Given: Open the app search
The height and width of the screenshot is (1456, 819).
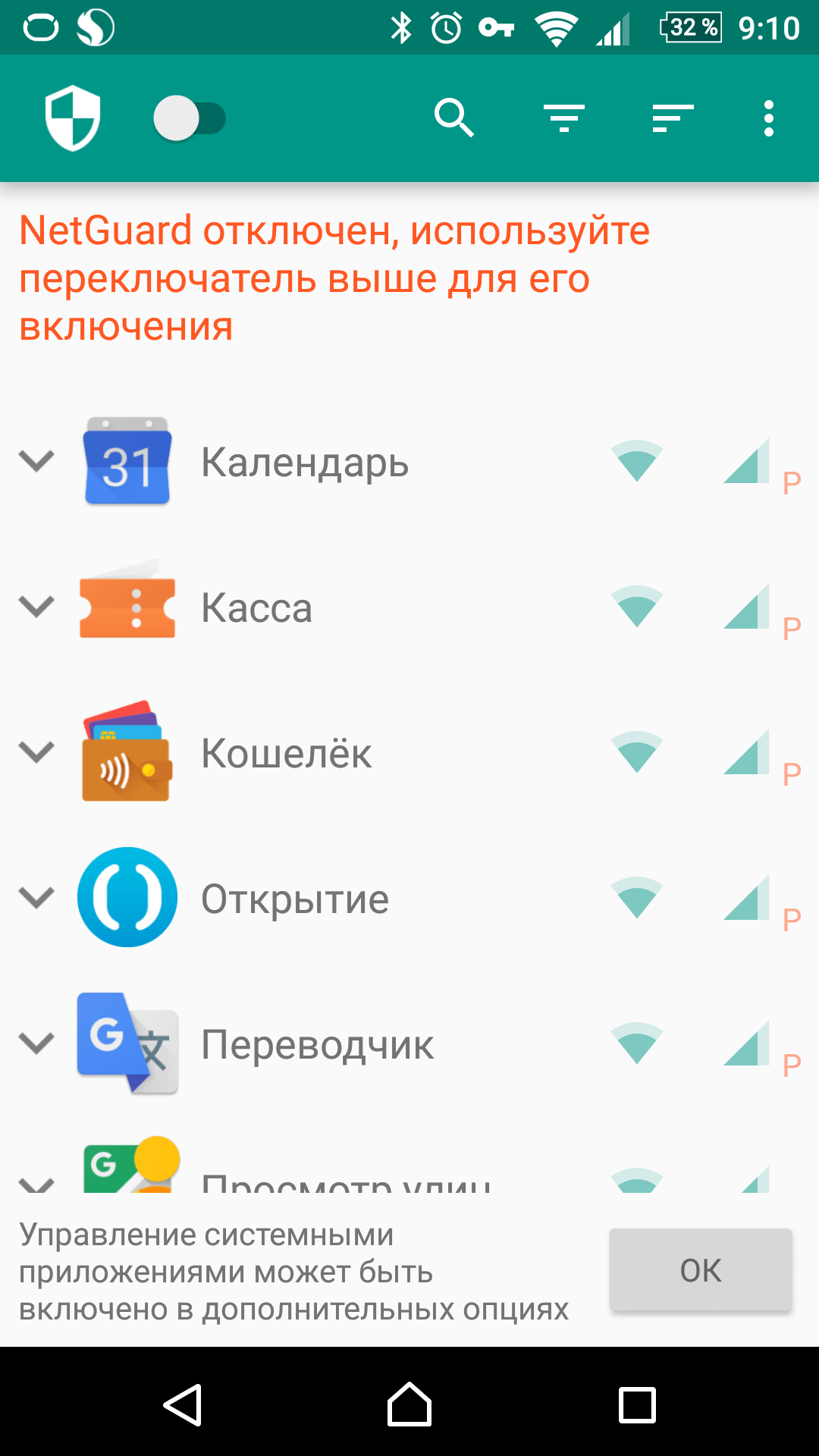Looking at the screenshot, I should pyautogui.click(x=453, y=118).
